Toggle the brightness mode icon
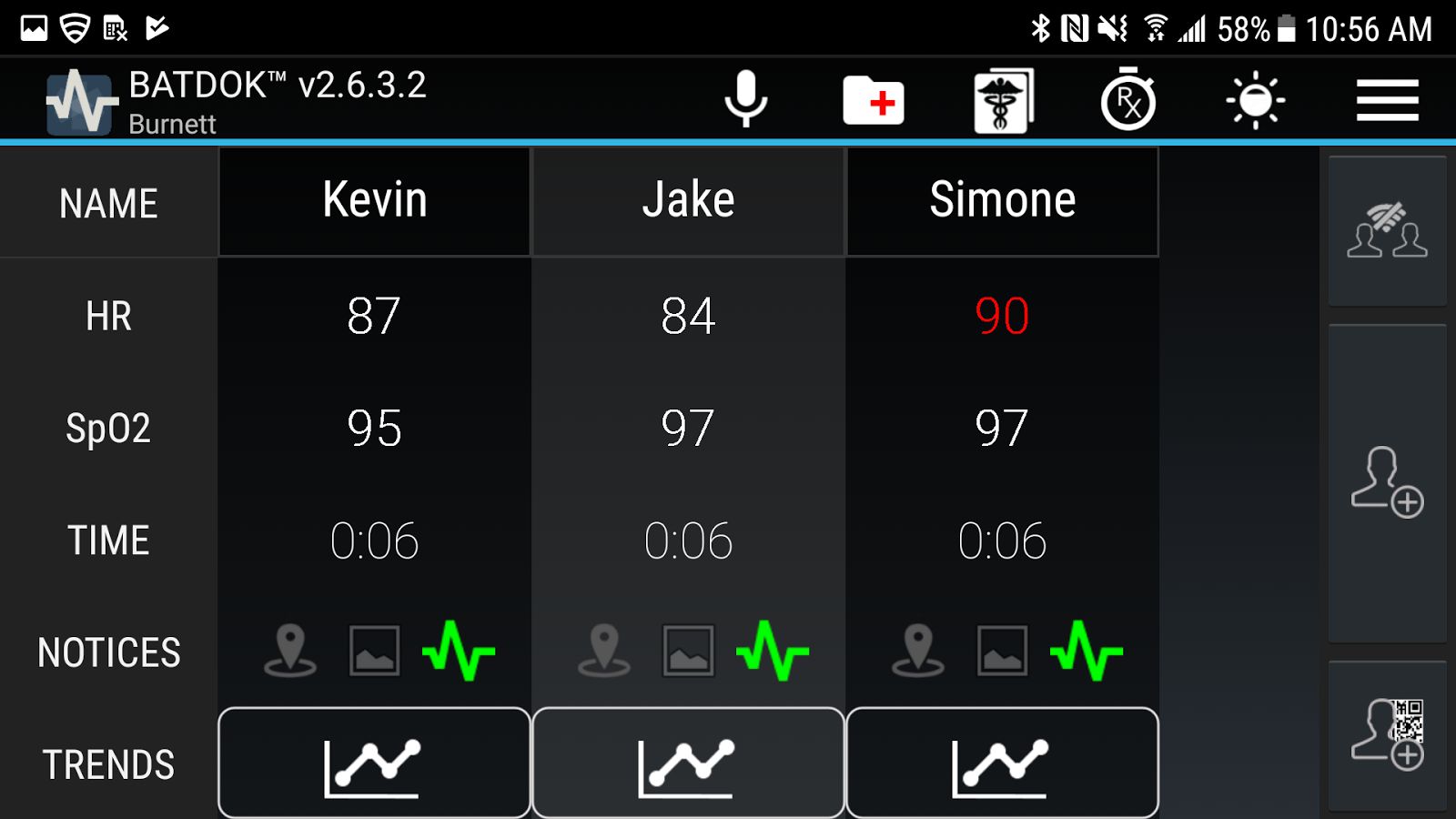The image size is (1456, 819). tap(1255, 100)
